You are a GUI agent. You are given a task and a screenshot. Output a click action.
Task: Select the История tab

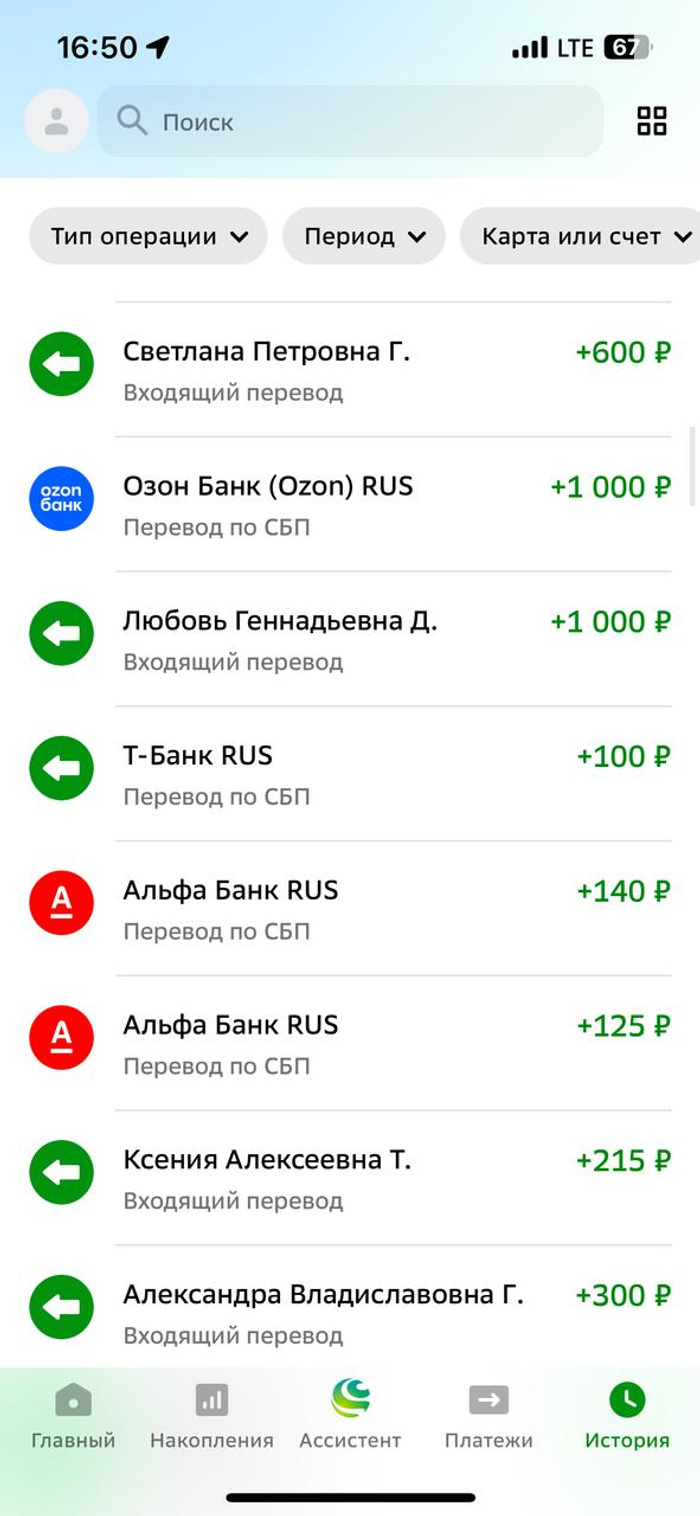pos(627,1416)
